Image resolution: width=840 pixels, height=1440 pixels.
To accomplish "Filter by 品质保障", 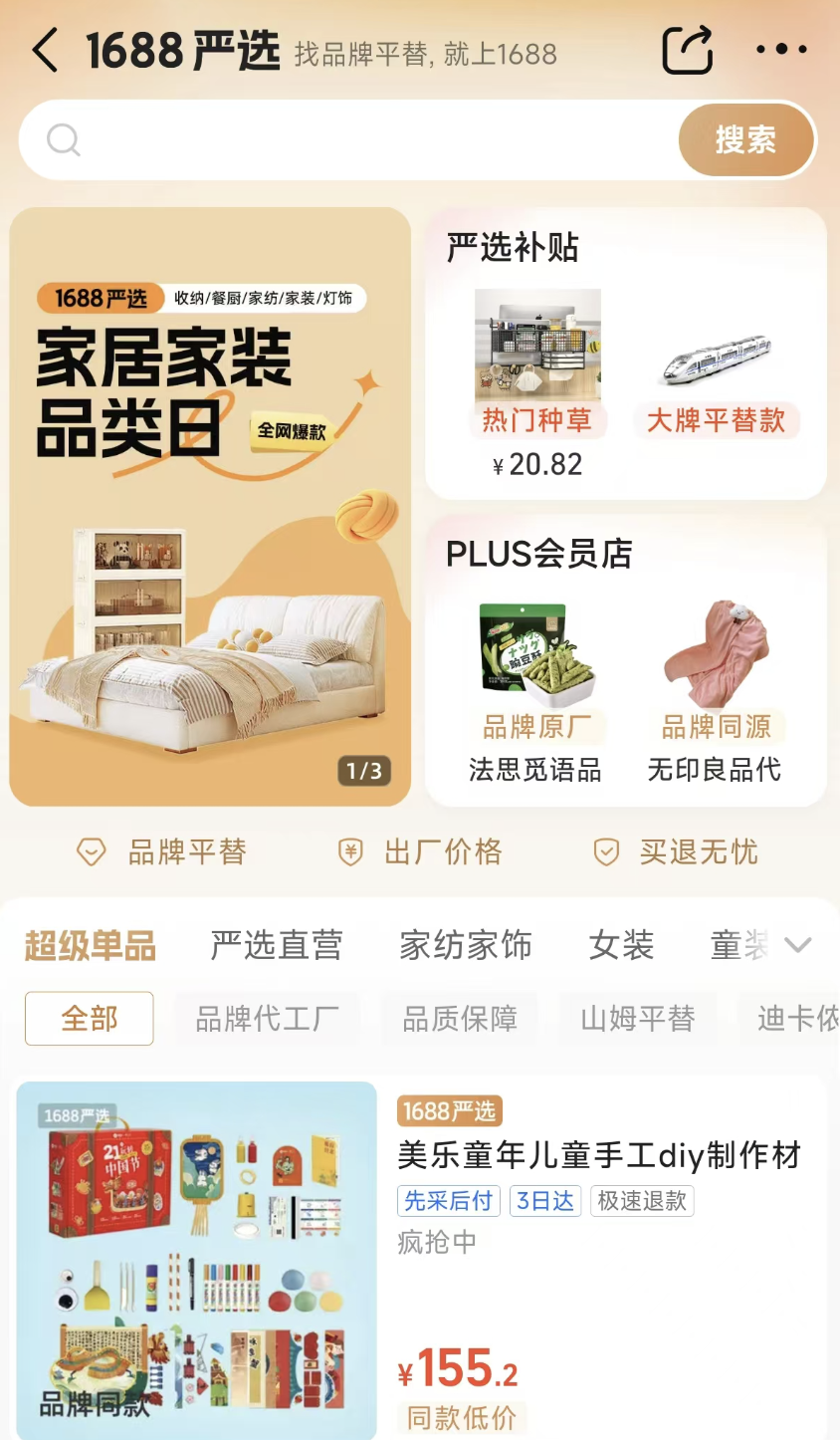I will pyautogui.click(x=459, y=1019).
